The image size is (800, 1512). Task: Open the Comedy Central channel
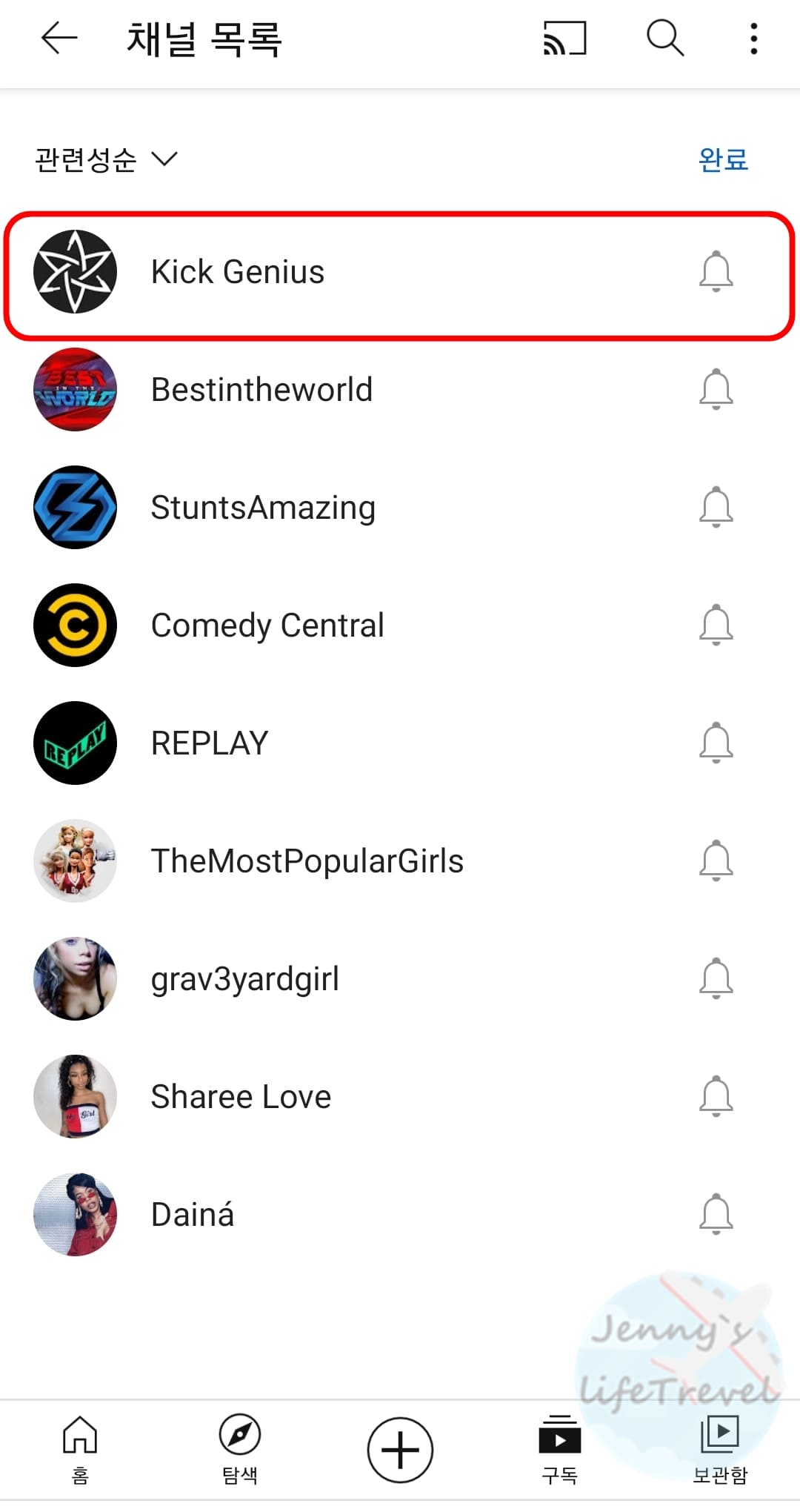click(267, 626)
